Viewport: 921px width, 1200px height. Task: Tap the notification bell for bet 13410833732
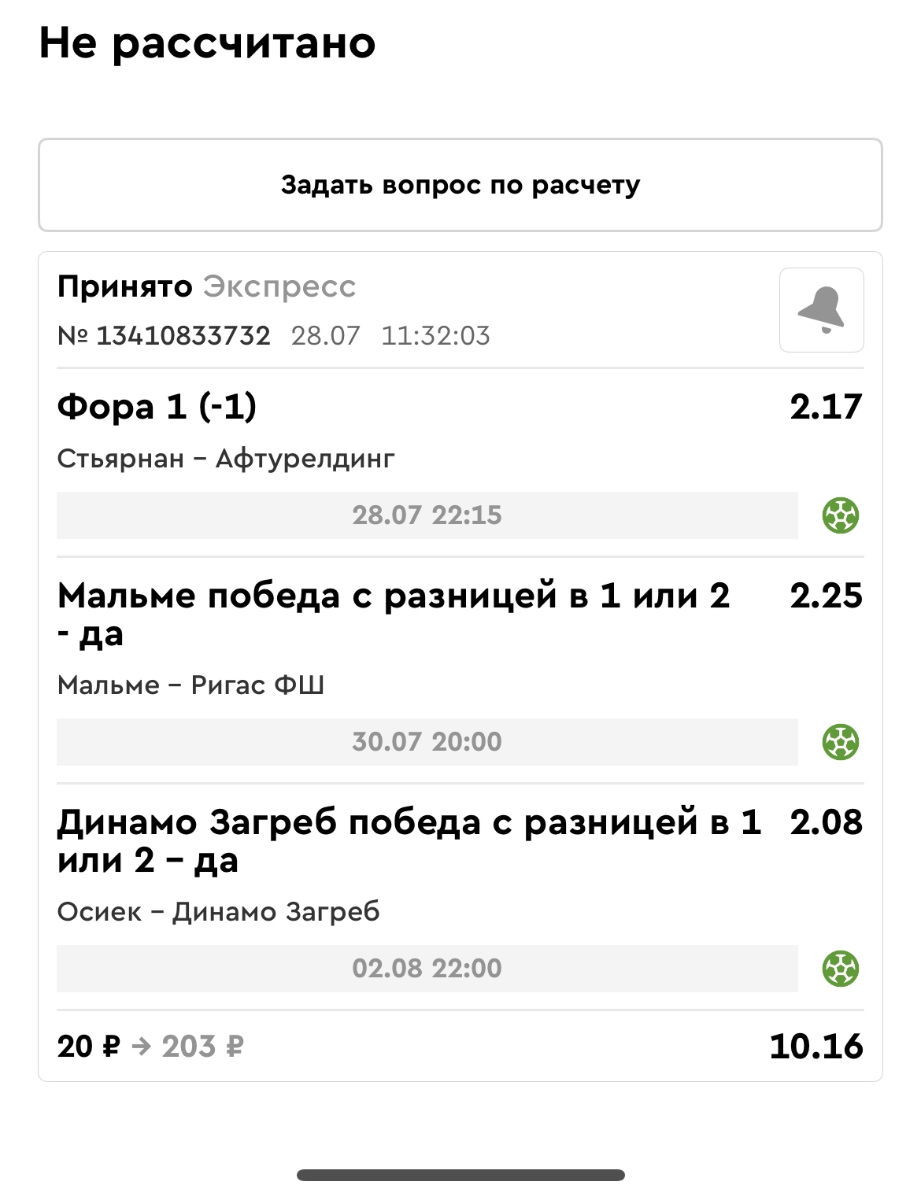pyautogui.click(x=821, y=310)
